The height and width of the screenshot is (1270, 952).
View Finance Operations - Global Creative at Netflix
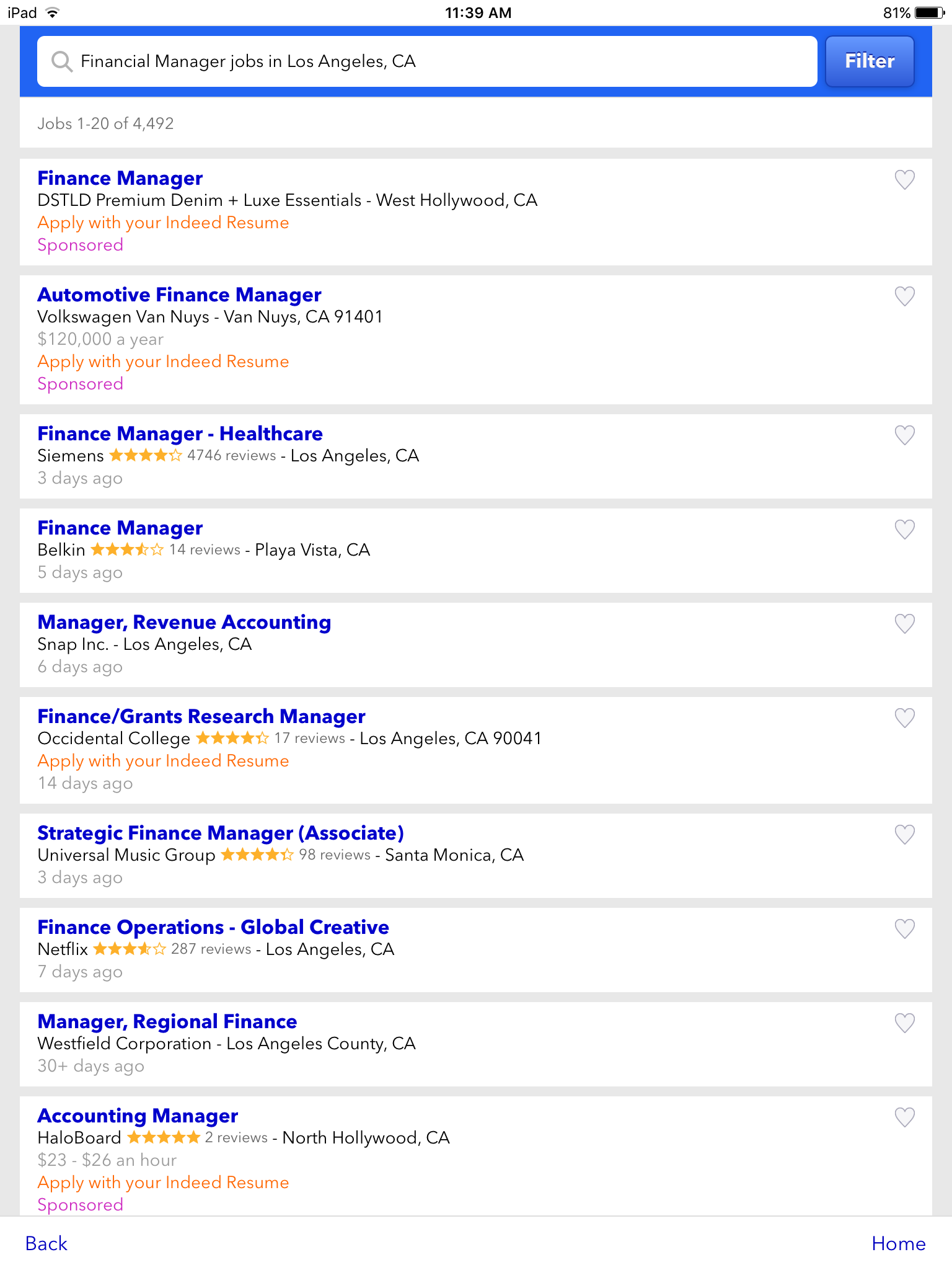(213, 927)
